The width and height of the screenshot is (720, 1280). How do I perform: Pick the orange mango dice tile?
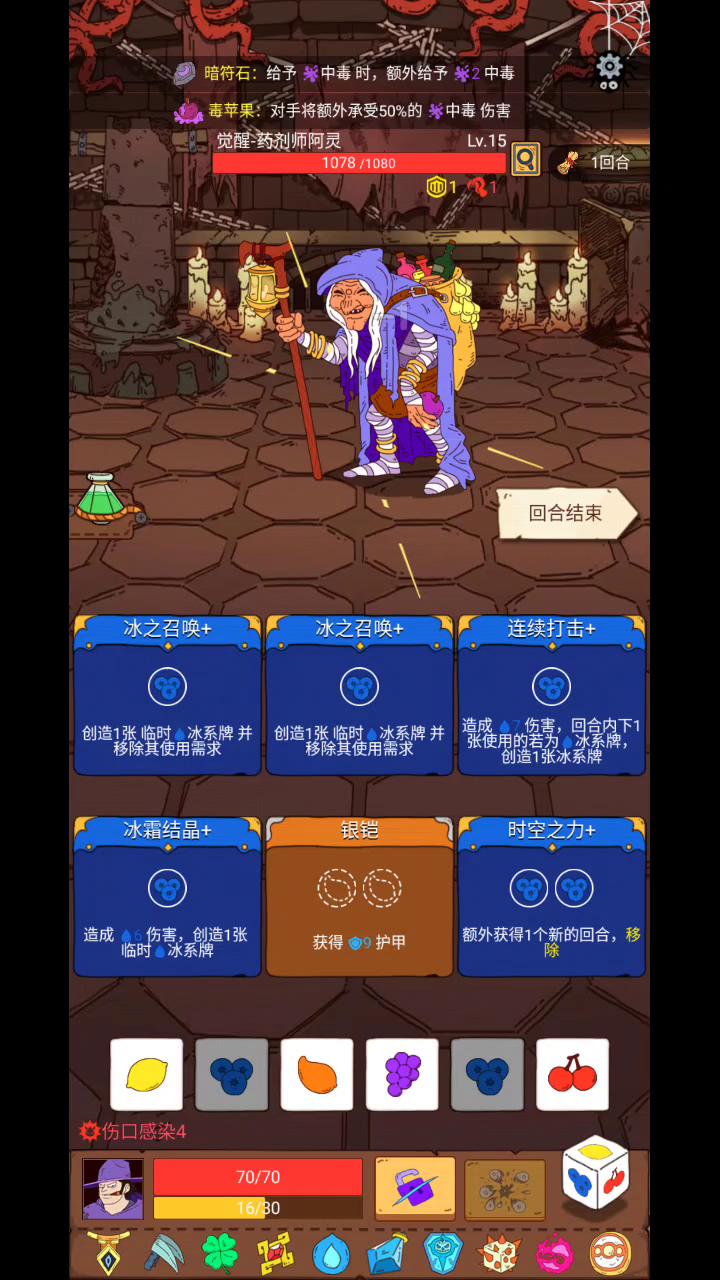317,1075
